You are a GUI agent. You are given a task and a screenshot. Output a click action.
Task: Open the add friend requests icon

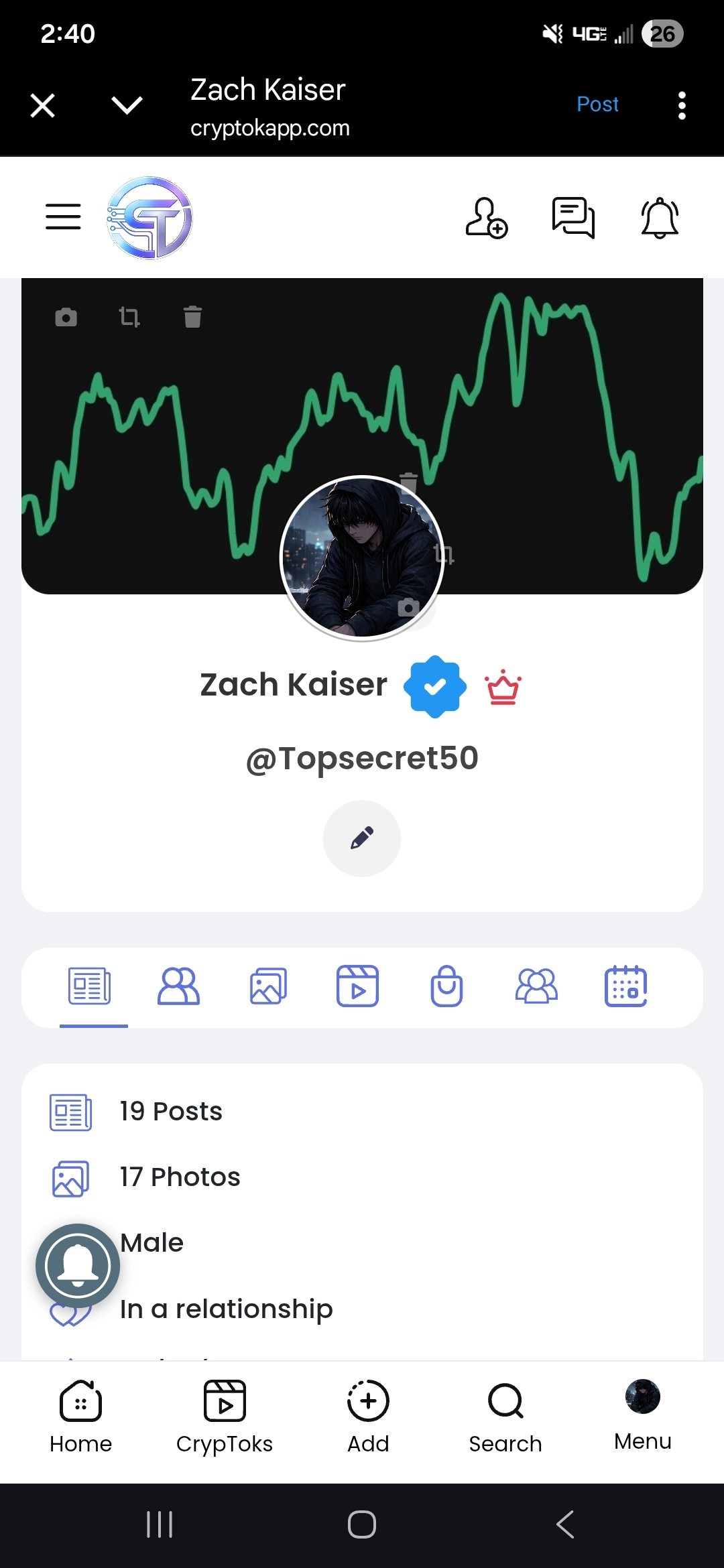pyautogui.click(x=486, y=218)
